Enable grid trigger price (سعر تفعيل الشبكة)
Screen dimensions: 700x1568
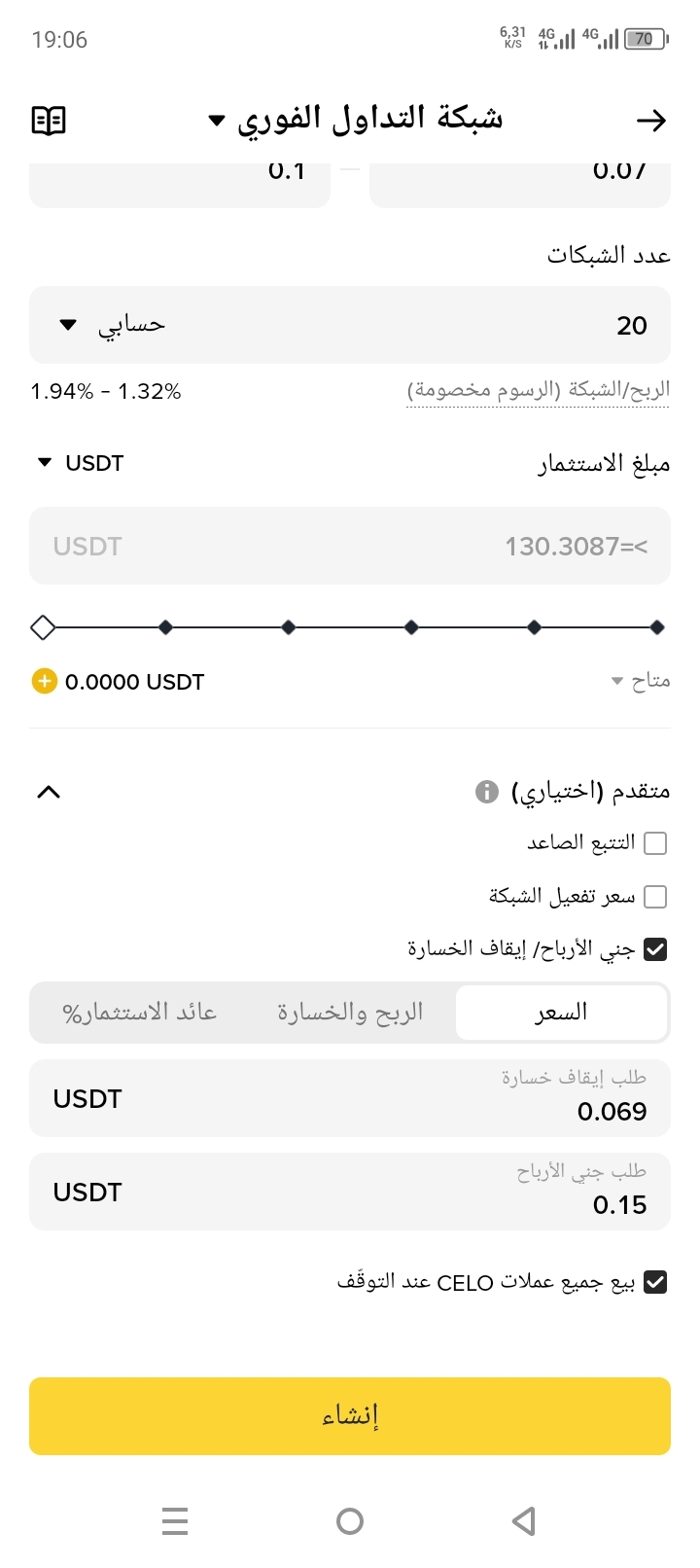pos(655,896)
